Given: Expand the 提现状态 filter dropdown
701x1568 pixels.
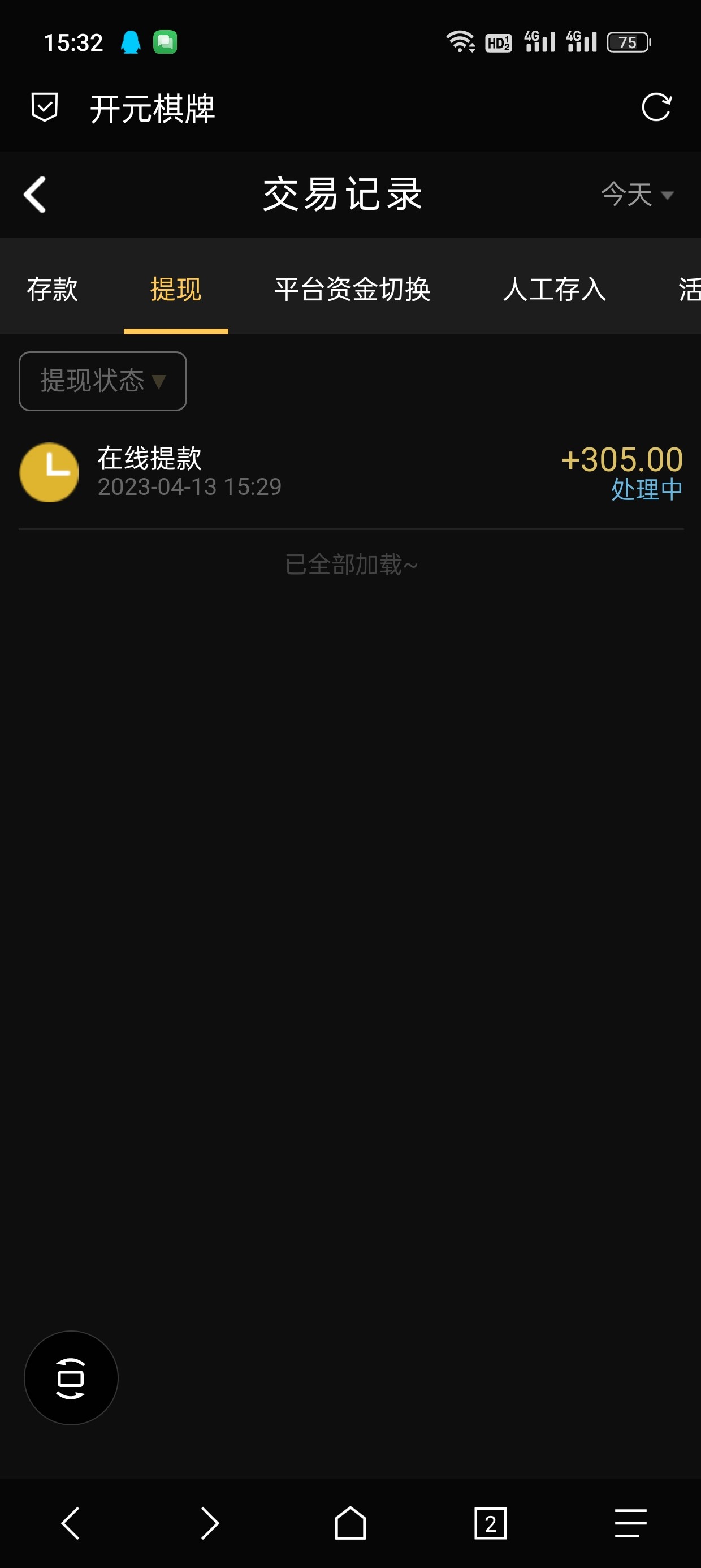Looking at the screenshot, I should coord(103,381).
